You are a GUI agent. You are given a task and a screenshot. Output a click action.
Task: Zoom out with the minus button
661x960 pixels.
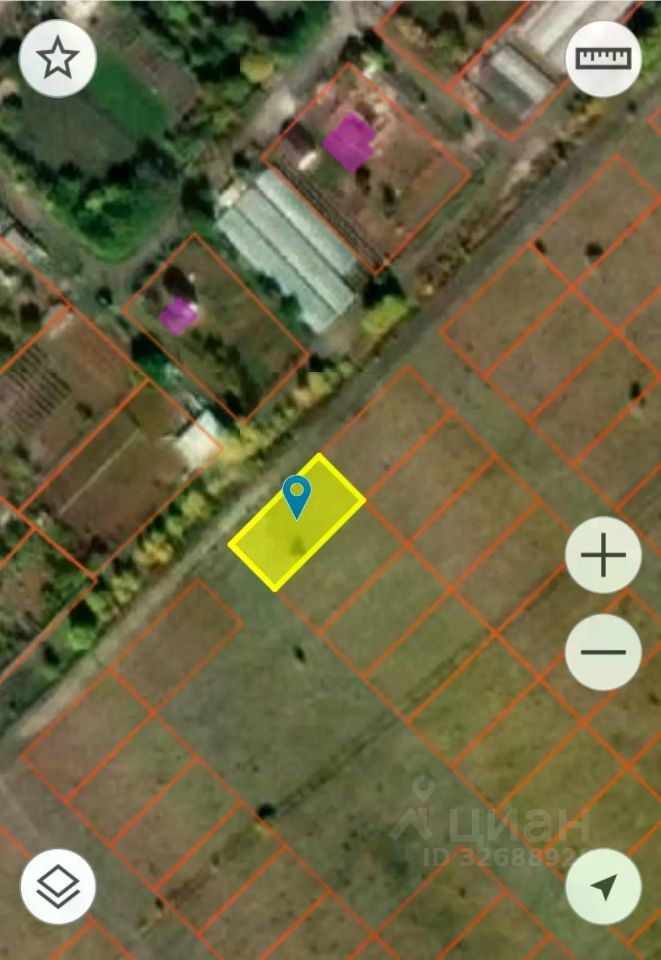coord(603,652)
